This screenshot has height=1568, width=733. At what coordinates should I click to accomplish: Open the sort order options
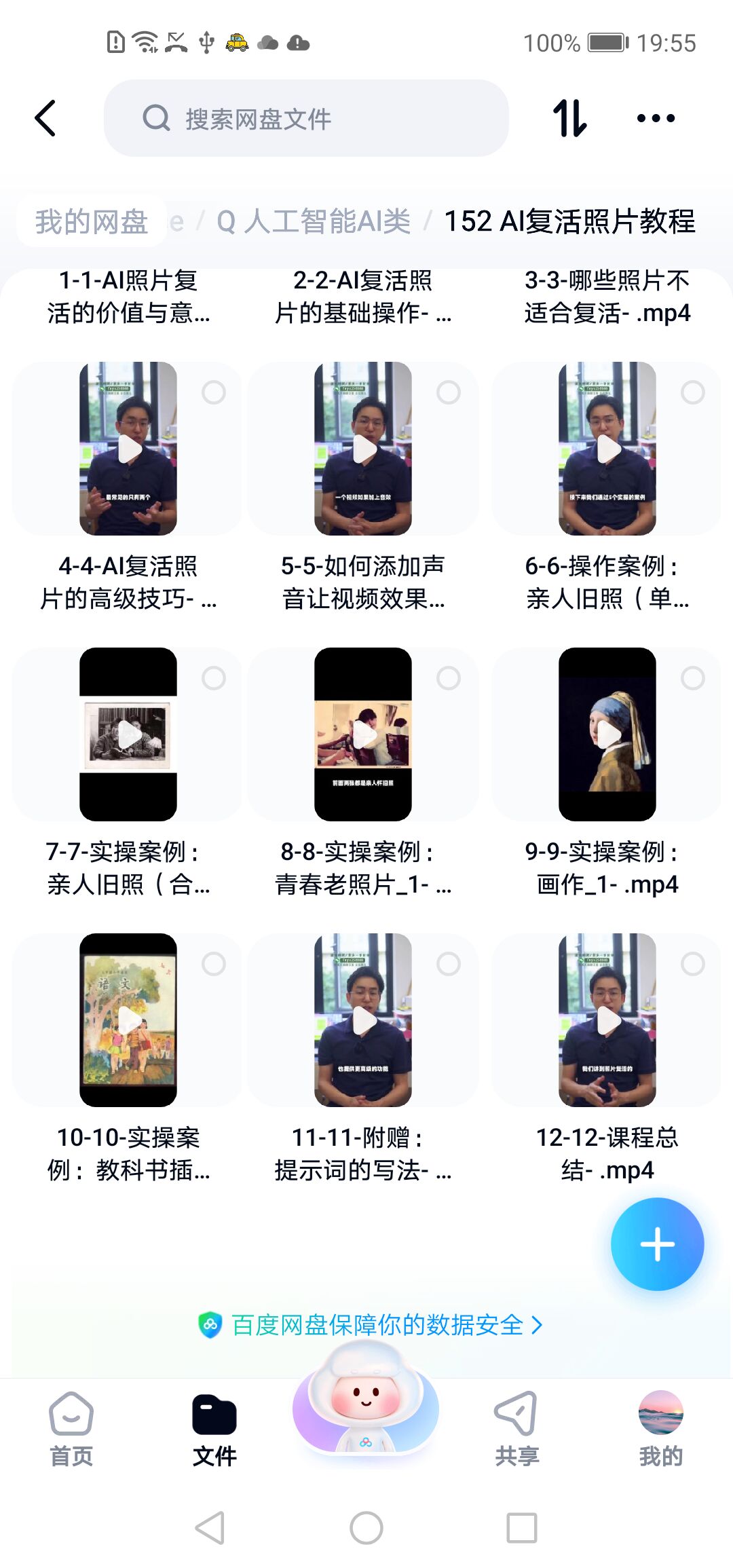pyautogui.click(x=569, y=119)
